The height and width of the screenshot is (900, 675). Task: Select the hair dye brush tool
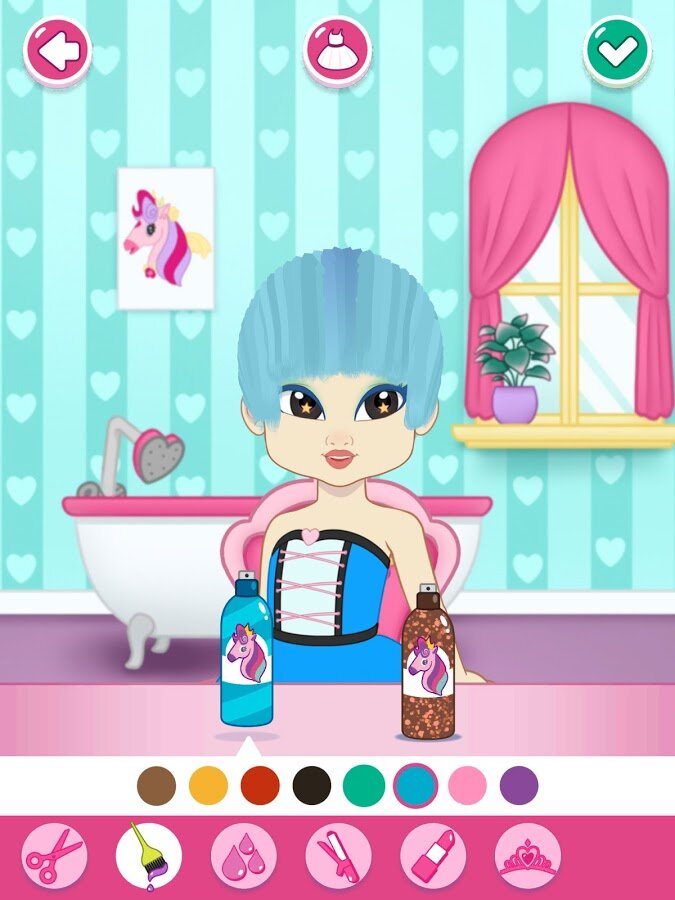148,856
